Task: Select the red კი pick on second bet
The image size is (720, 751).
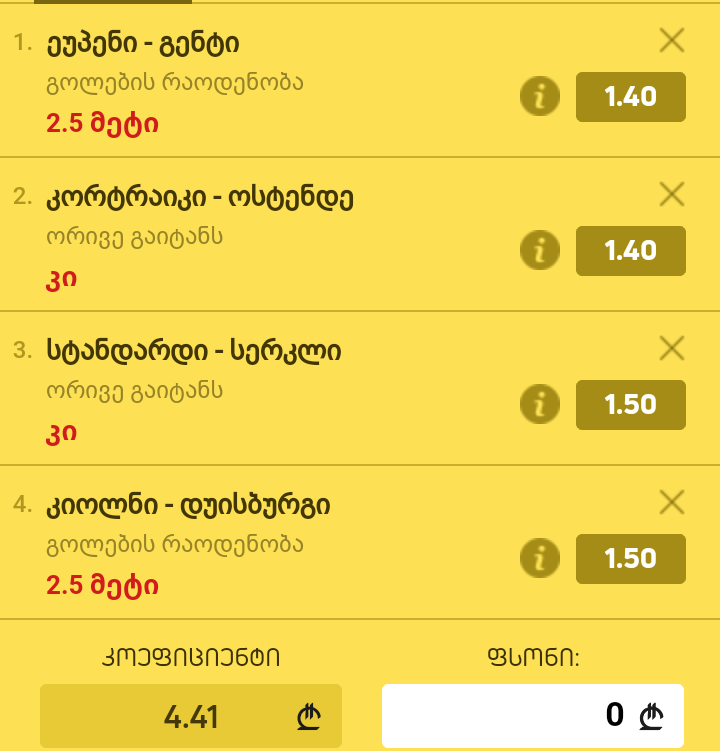Action: [60, 278]
